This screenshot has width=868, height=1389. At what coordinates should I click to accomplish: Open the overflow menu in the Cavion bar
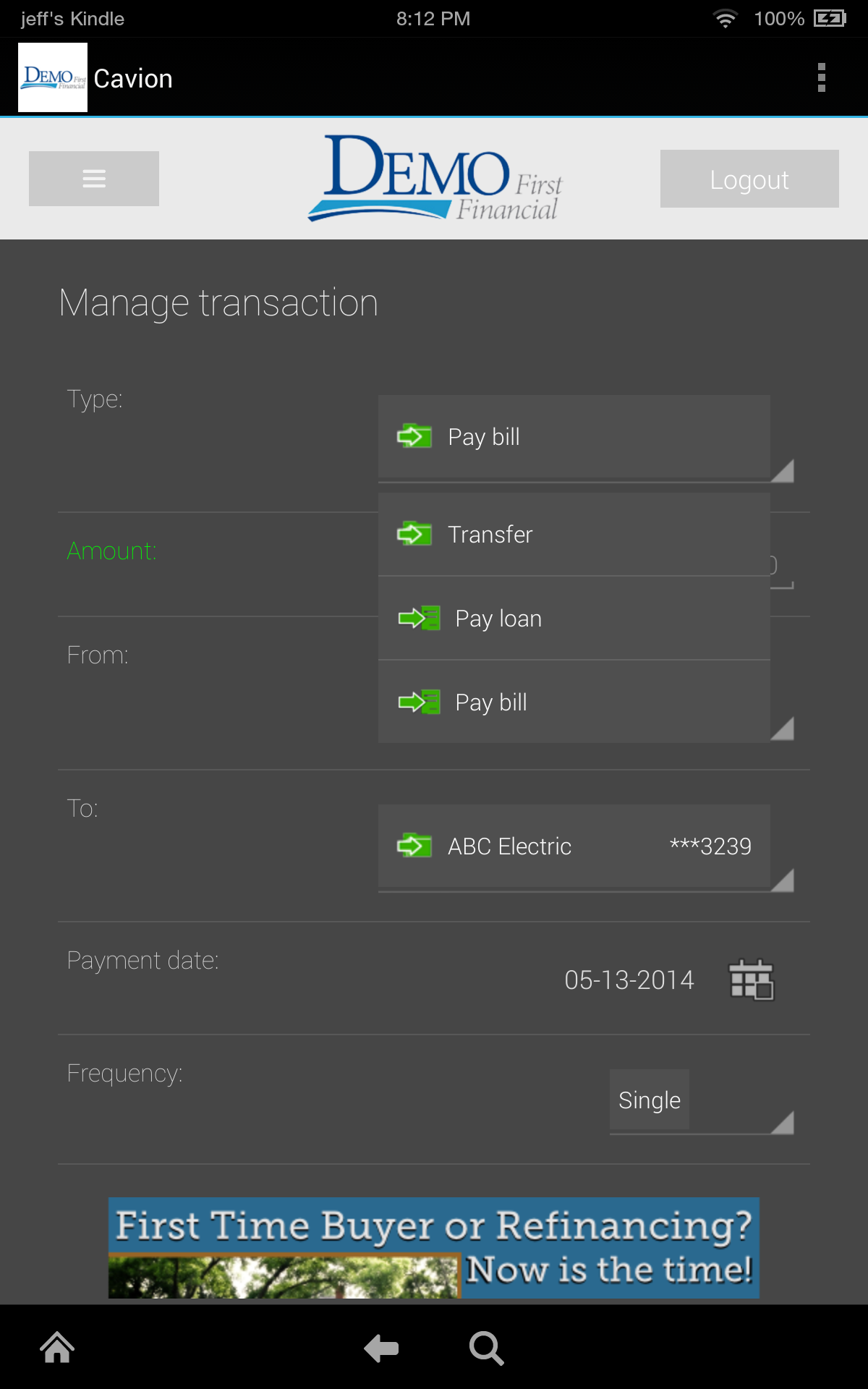click(x=821, y=77)
